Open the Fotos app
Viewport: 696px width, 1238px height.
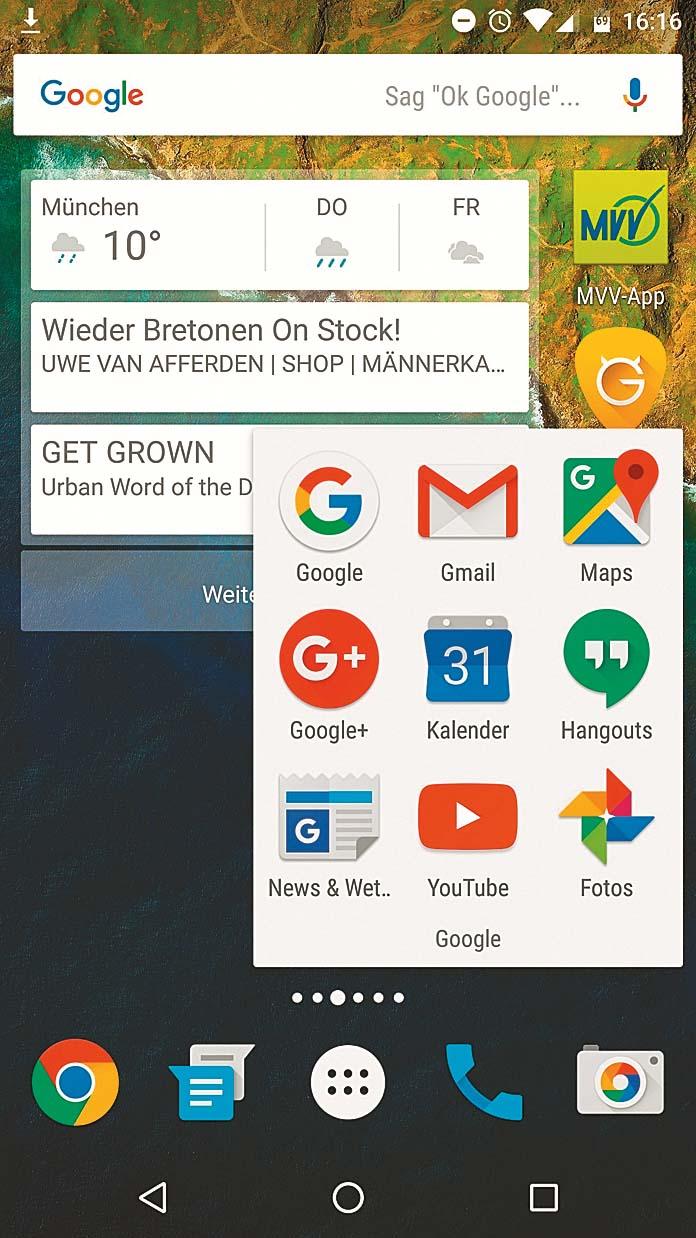607,818
